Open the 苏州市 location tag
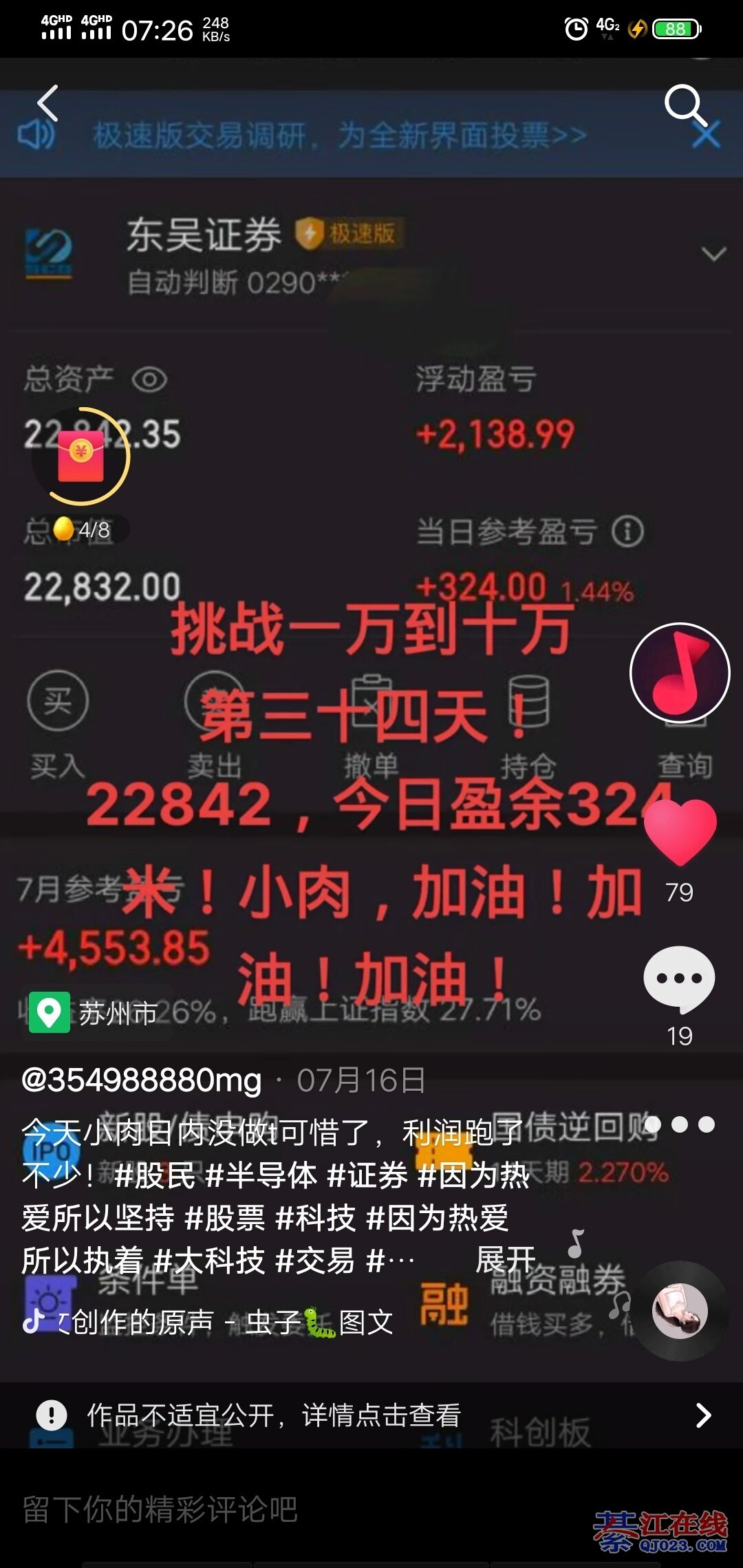 click(95, 1012)
